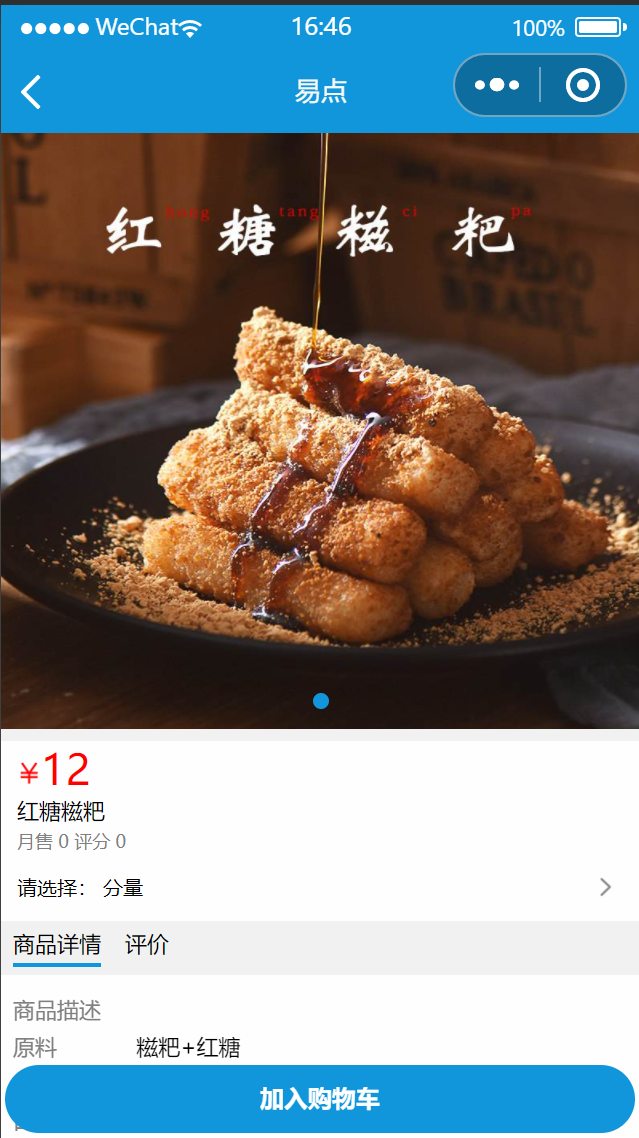Switch to the 商品详情 tab
Image resolution: width=639 pixels, height=1138 pixels.
[57, 945]
